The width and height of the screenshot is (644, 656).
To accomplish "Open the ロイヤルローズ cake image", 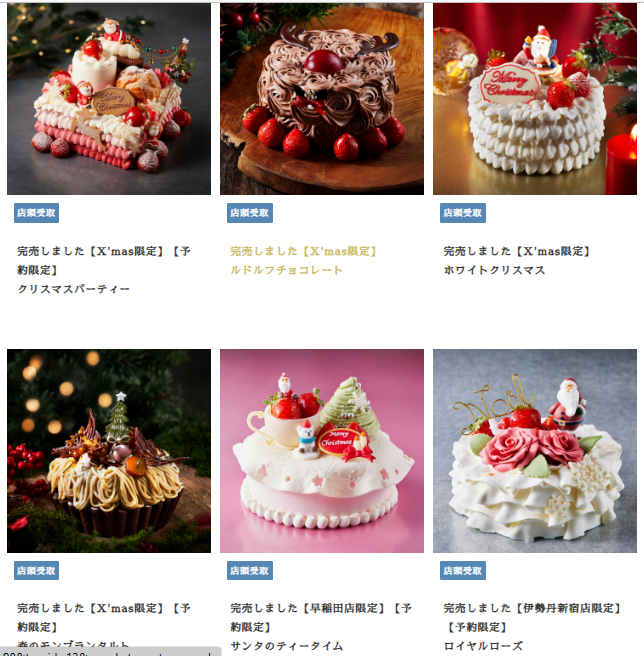I will pyautogui.click(x=534, y=450).
